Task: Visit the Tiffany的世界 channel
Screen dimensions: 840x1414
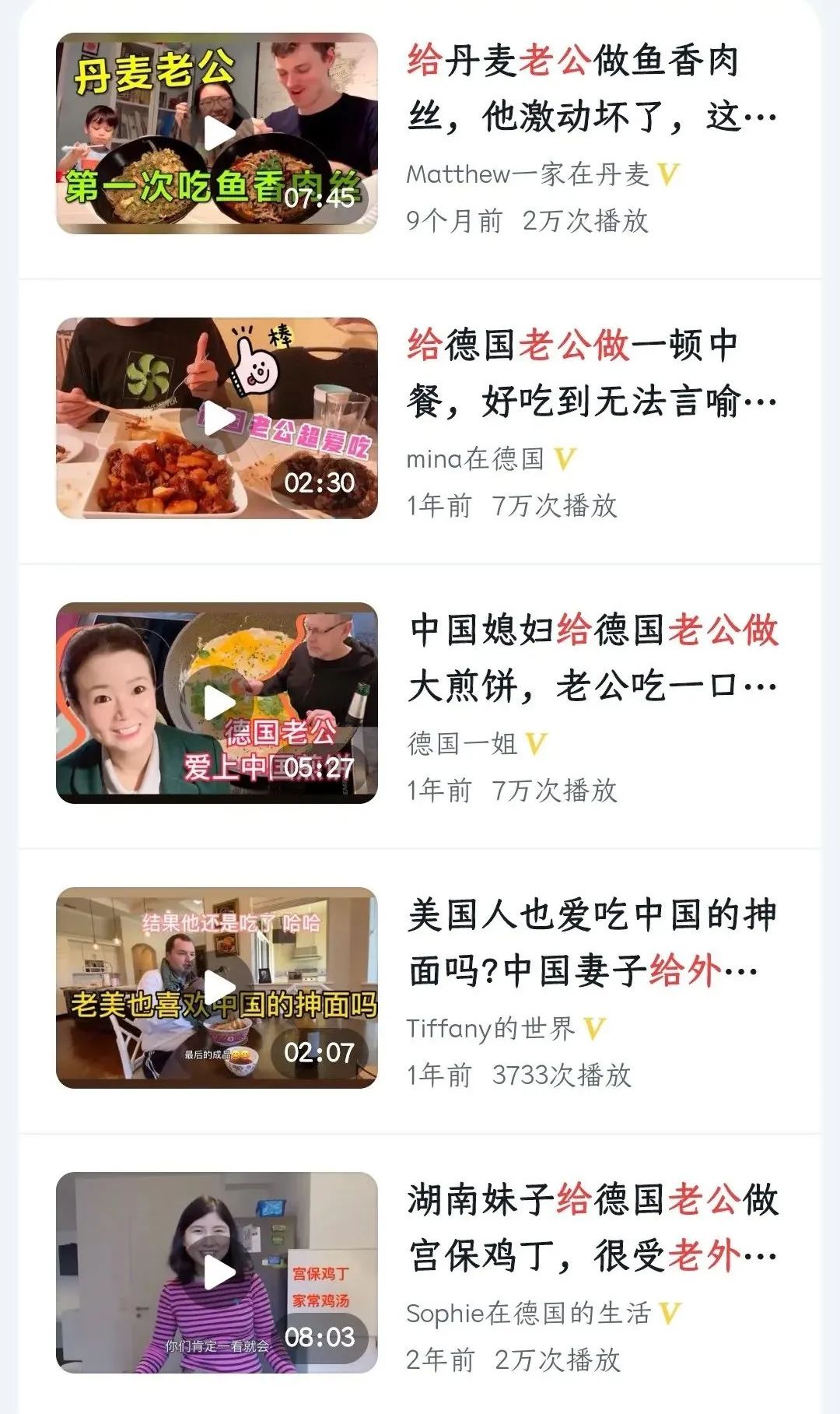Action: [490, 1029]
